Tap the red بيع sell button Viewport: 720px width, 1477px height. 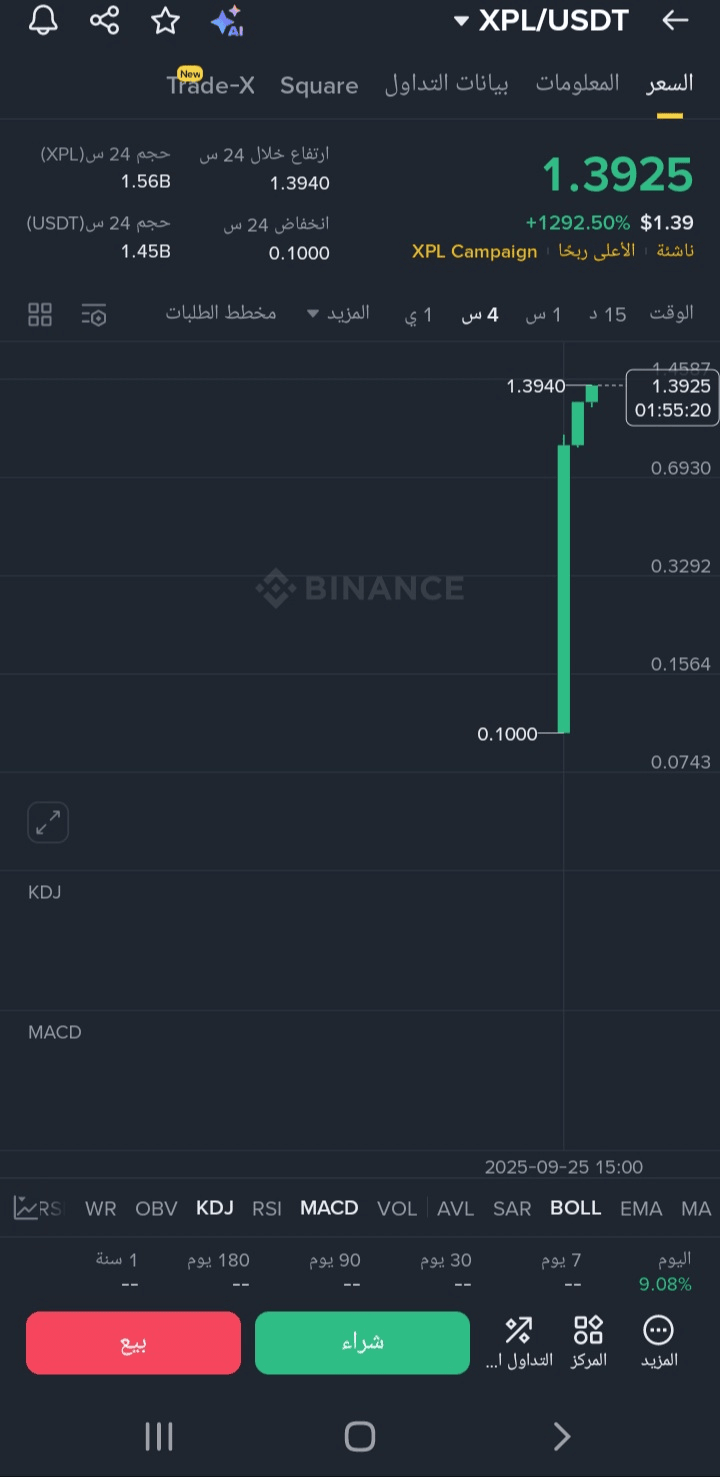[133, 1343]
